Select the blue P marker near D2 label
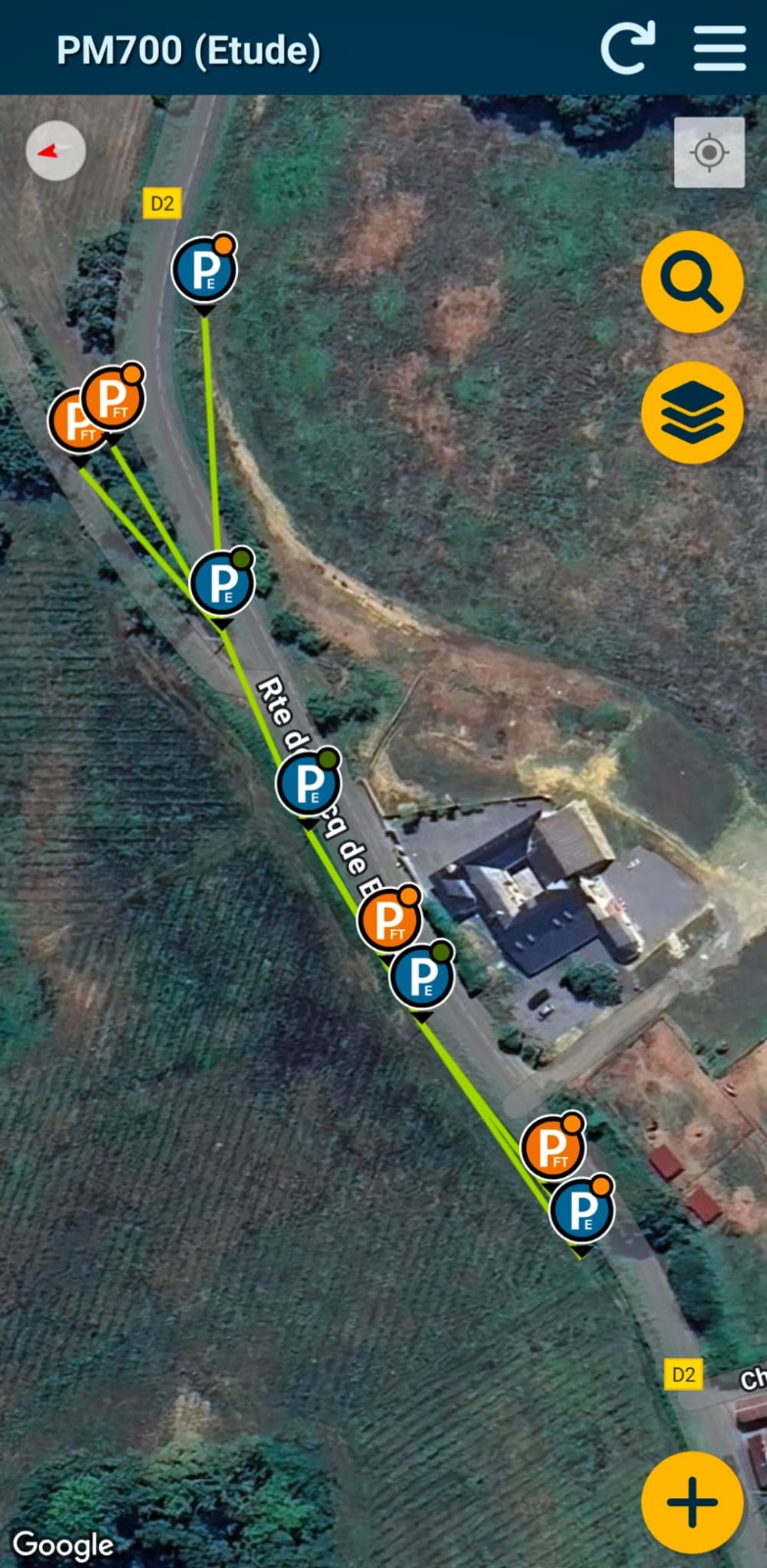The height and width of the screenshot is (1568, 767). click(204, 269)
